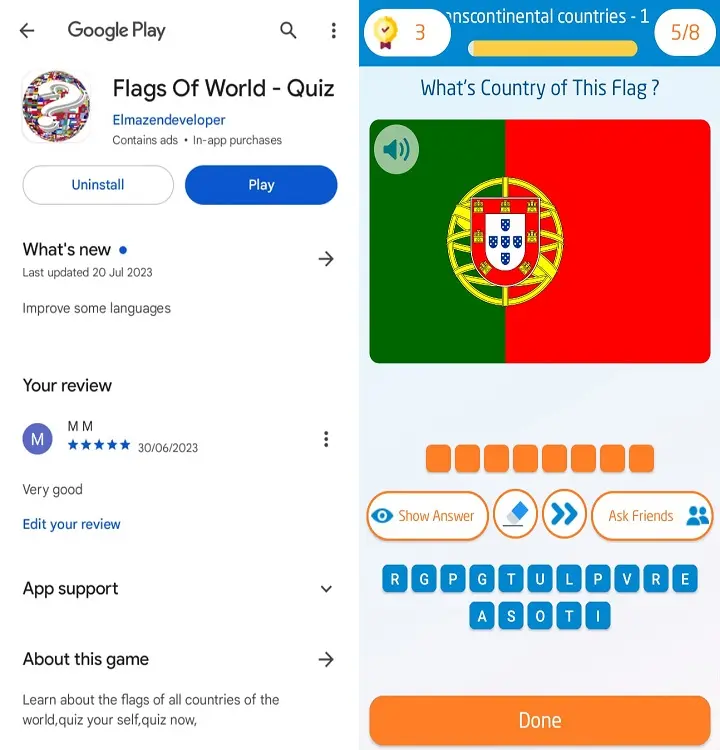Skip to the next flag question
Viewport: 720px width, 750px height.
coord(564,516)
